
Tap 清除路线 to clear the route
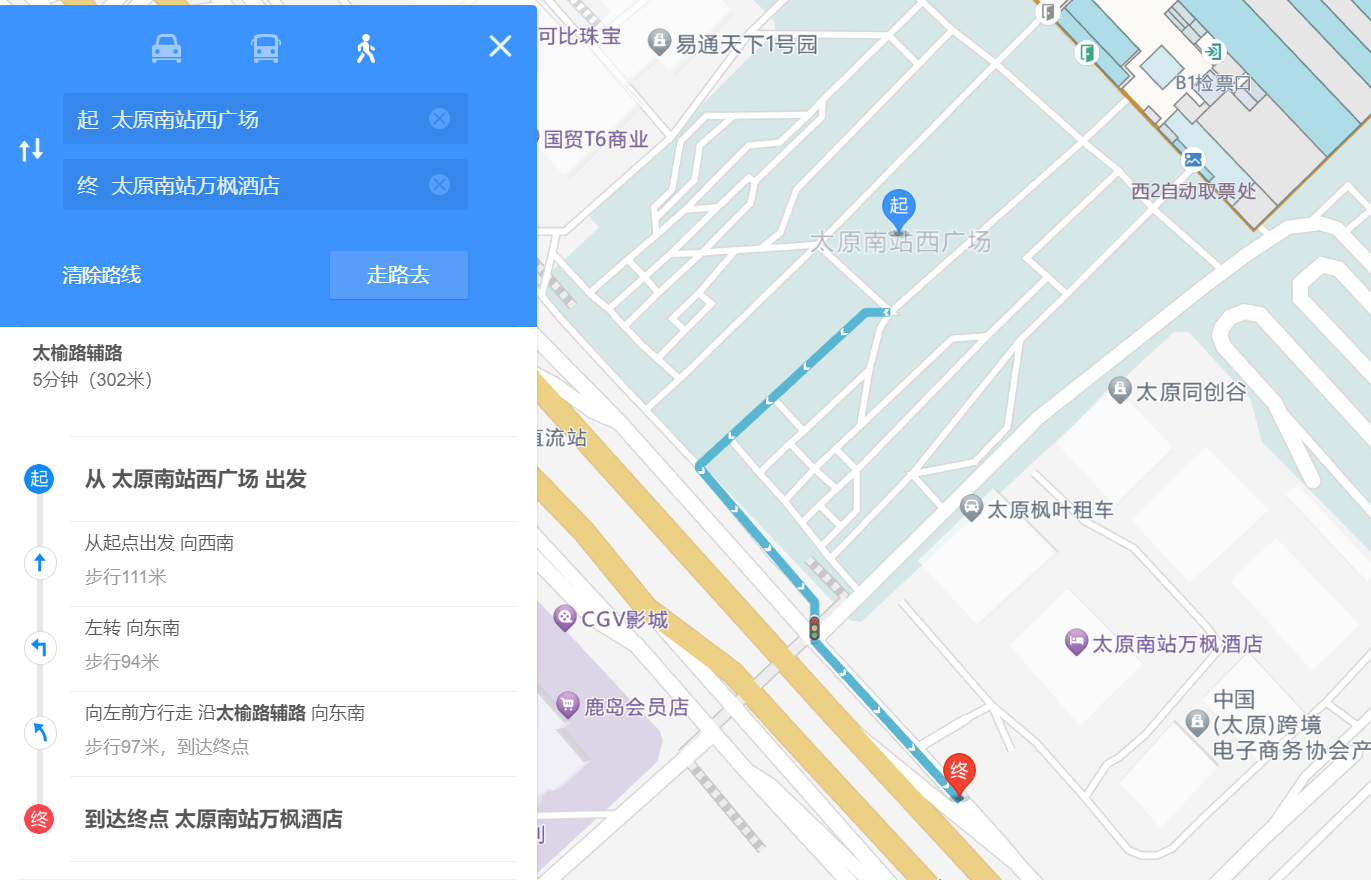101,275
